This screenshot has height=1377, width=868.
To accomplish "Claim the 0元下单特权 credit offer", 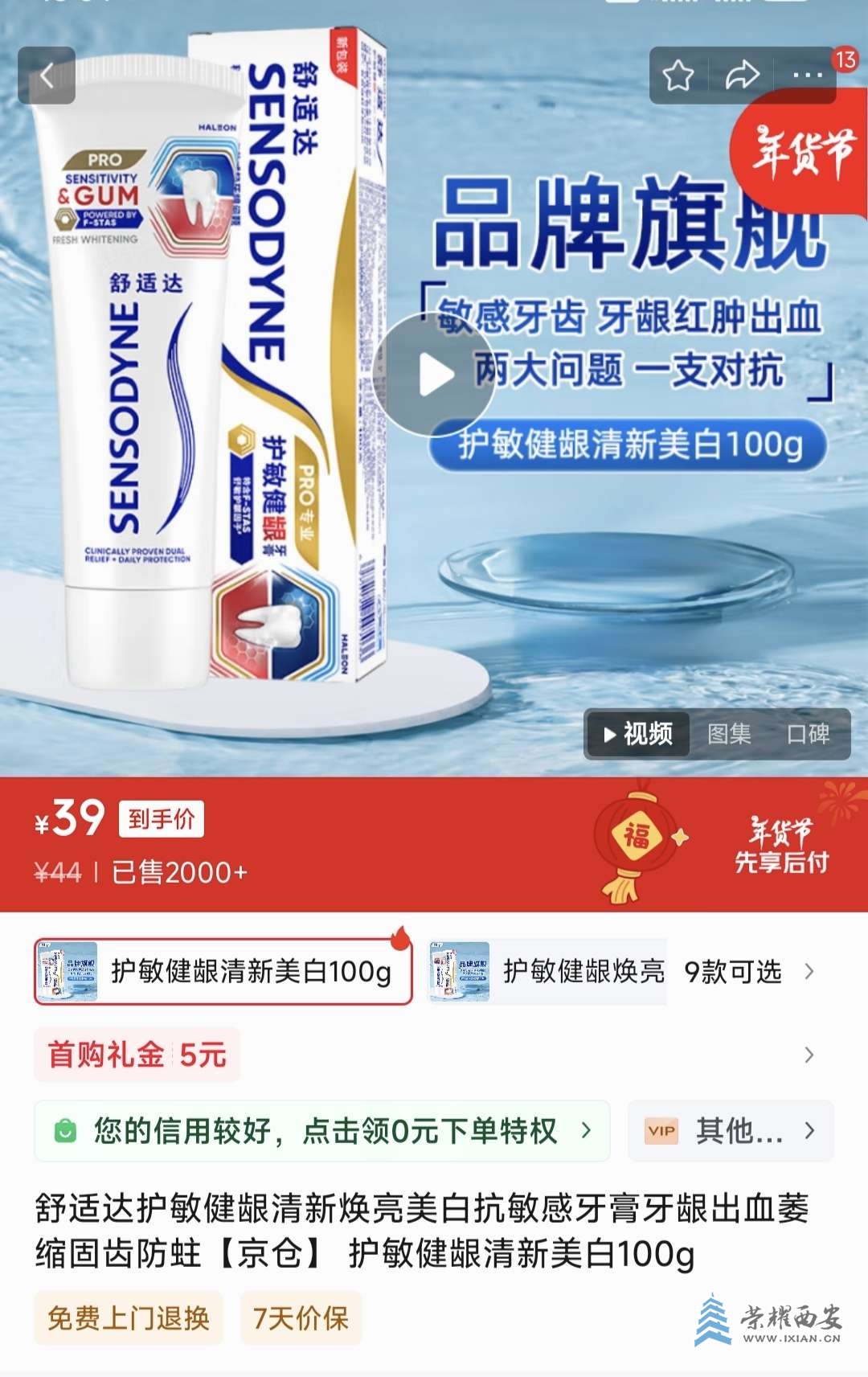I will [321, 1131].
